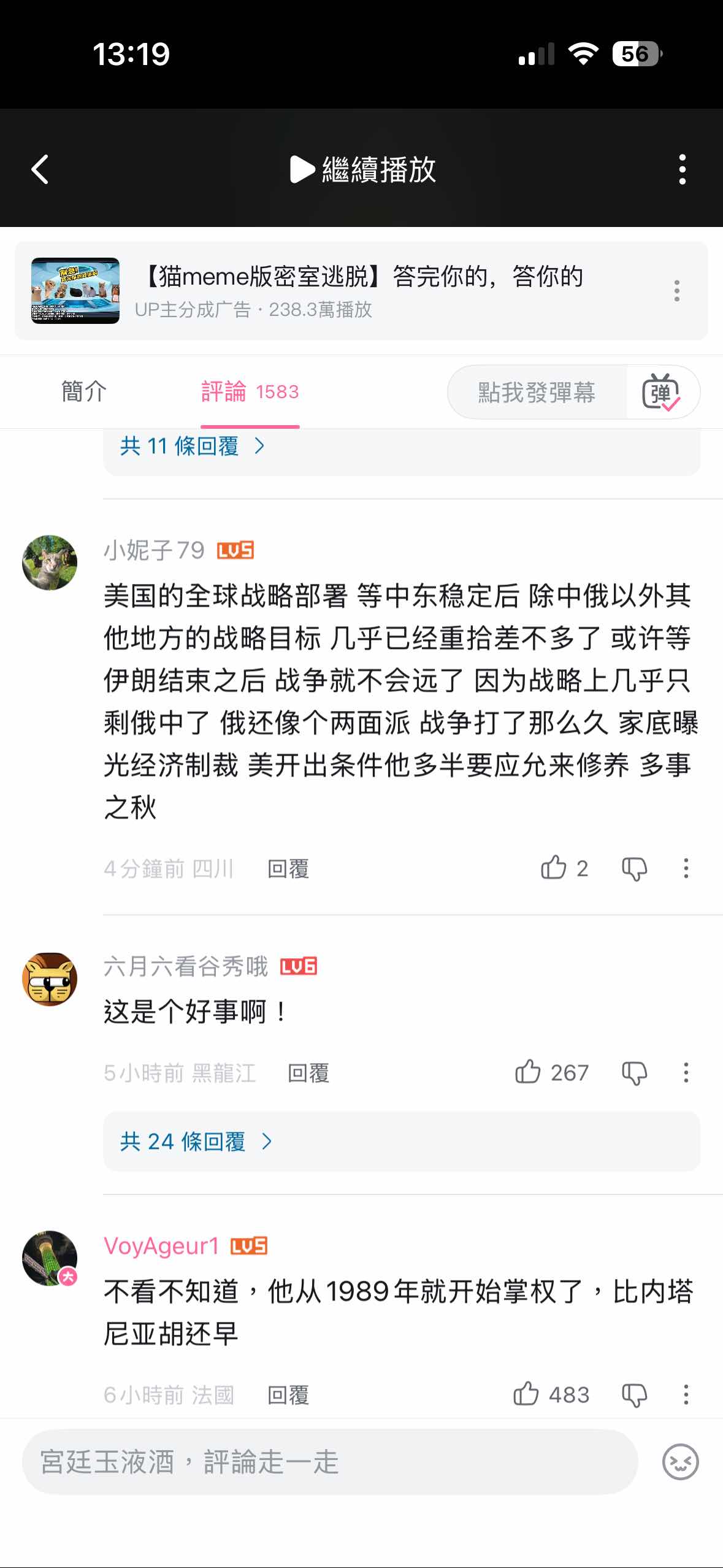Dislike 小妮子79's comment
Screen dimensions: 723x1568
point(634,869)
